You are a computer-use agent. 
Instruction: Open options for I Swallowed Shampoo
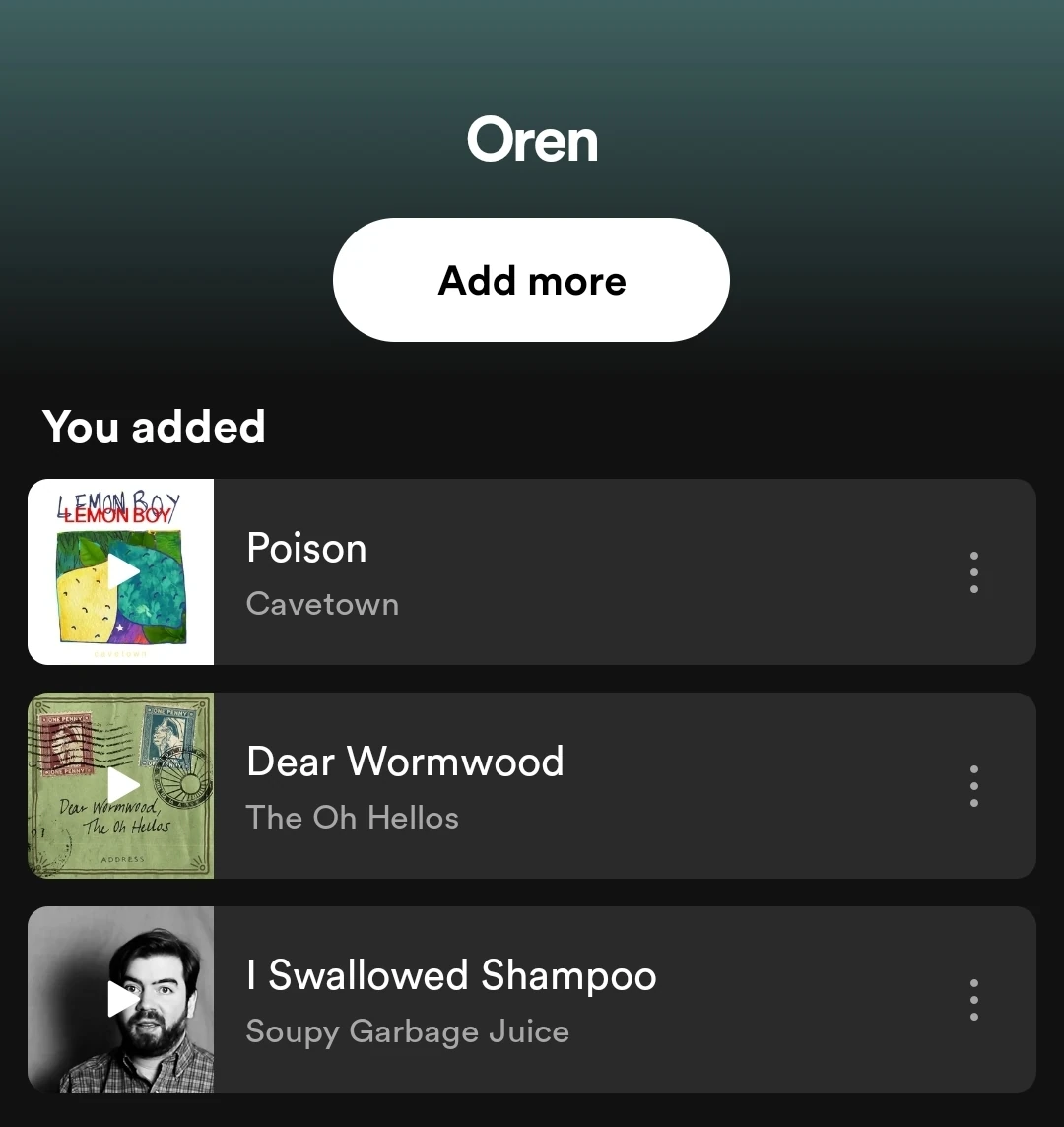pyautogui.click(x=973, y=998)
